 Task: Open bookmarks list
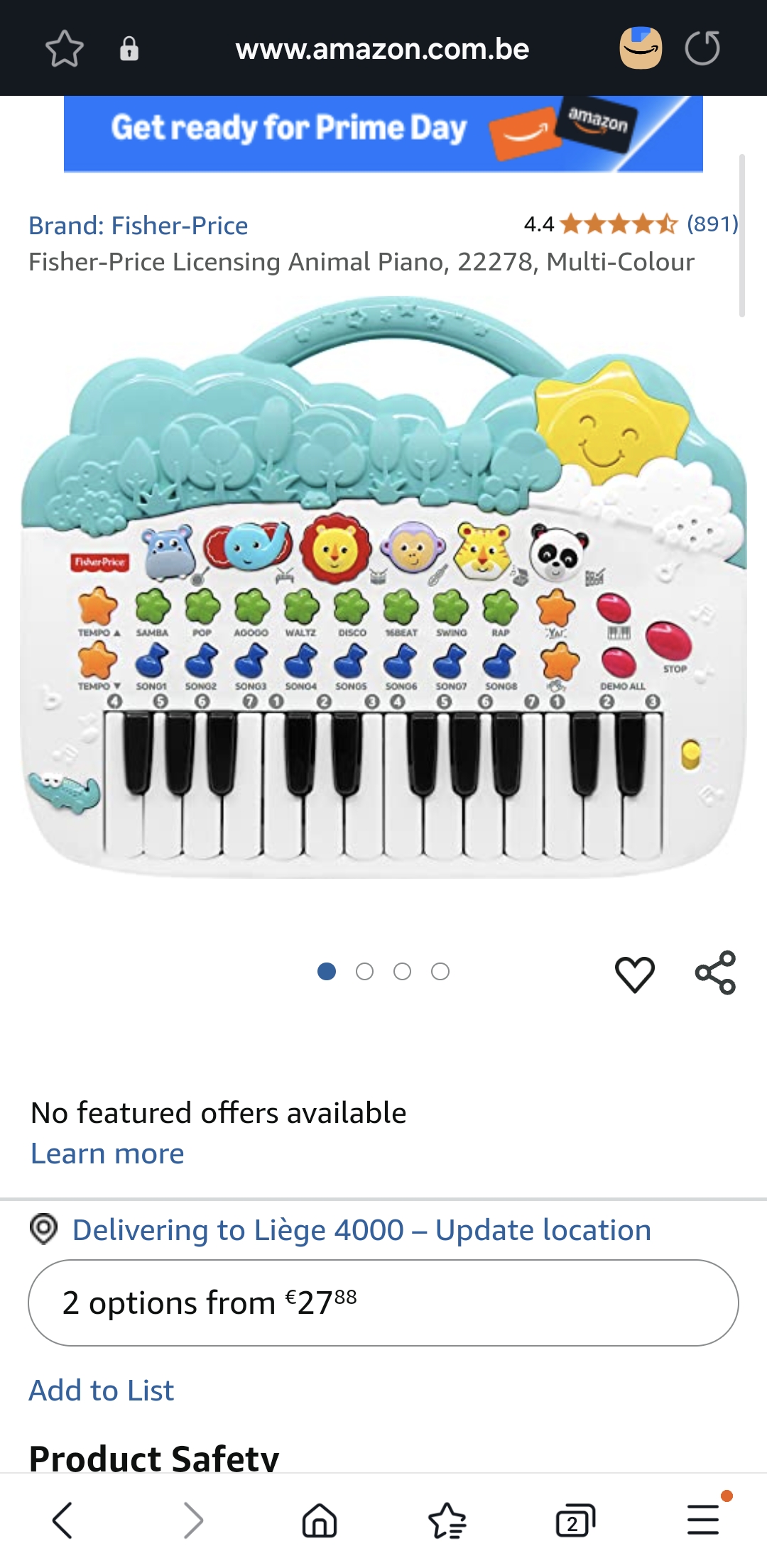447,1520
